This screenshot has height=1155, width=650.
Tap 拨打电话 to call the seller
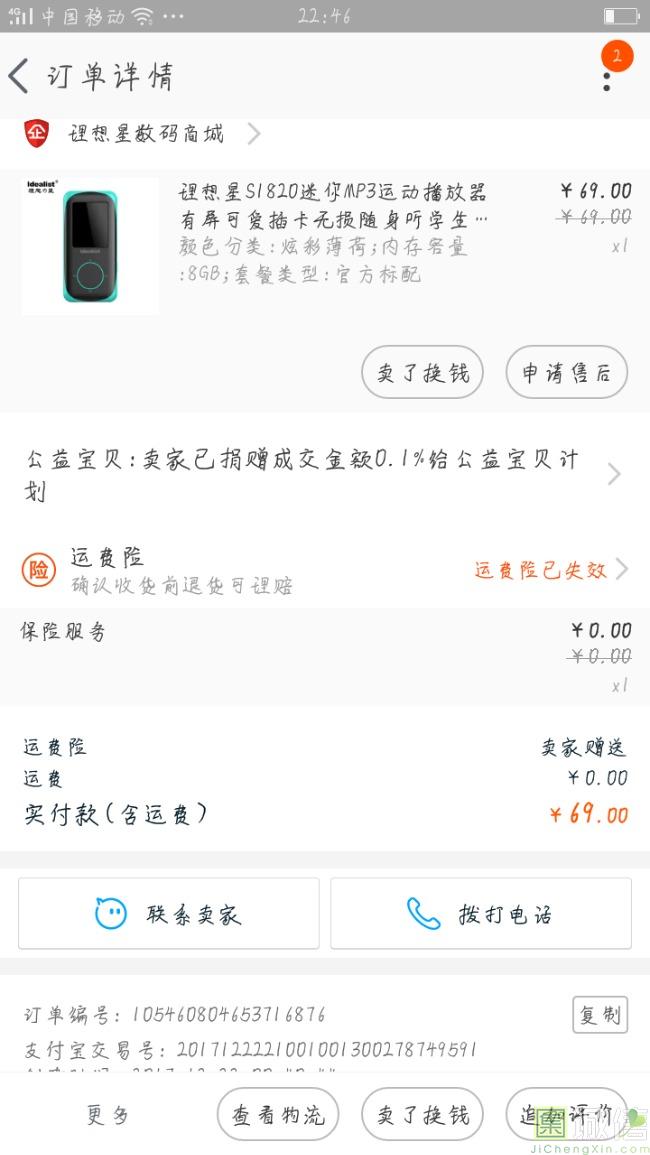[481, 913]
